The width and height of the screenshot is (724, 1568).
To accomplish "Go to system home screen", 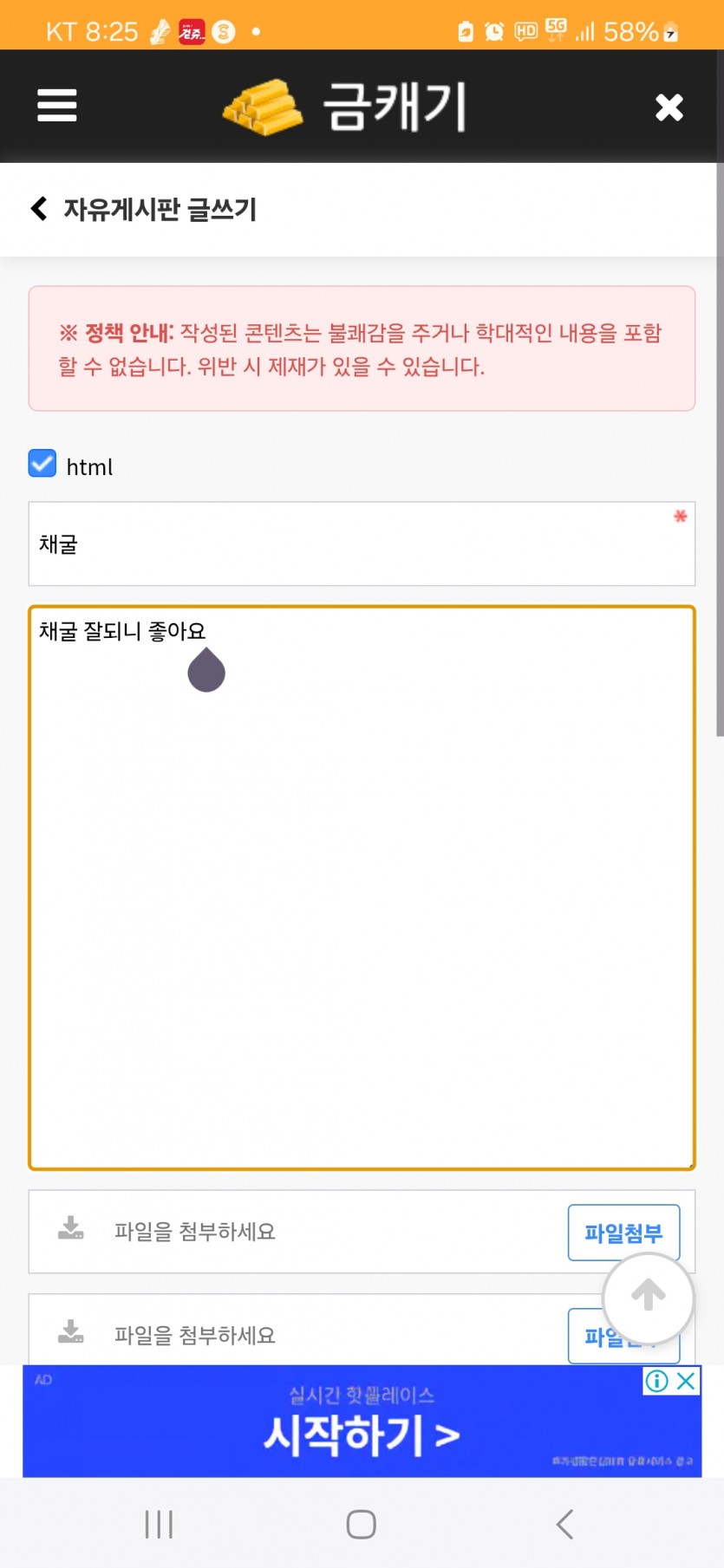I will tap(361, 1524).
